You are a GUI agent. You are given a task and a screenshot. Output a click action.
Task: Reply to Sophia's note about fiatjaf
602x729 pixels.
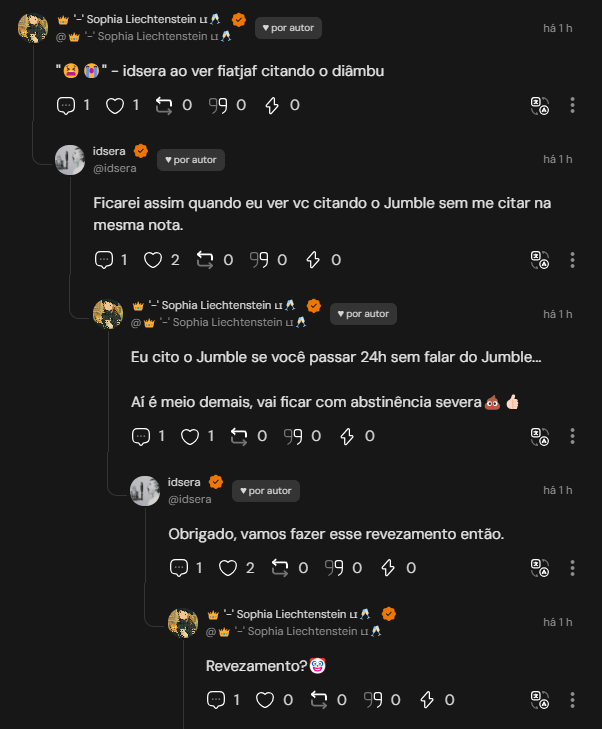point(67,105)
